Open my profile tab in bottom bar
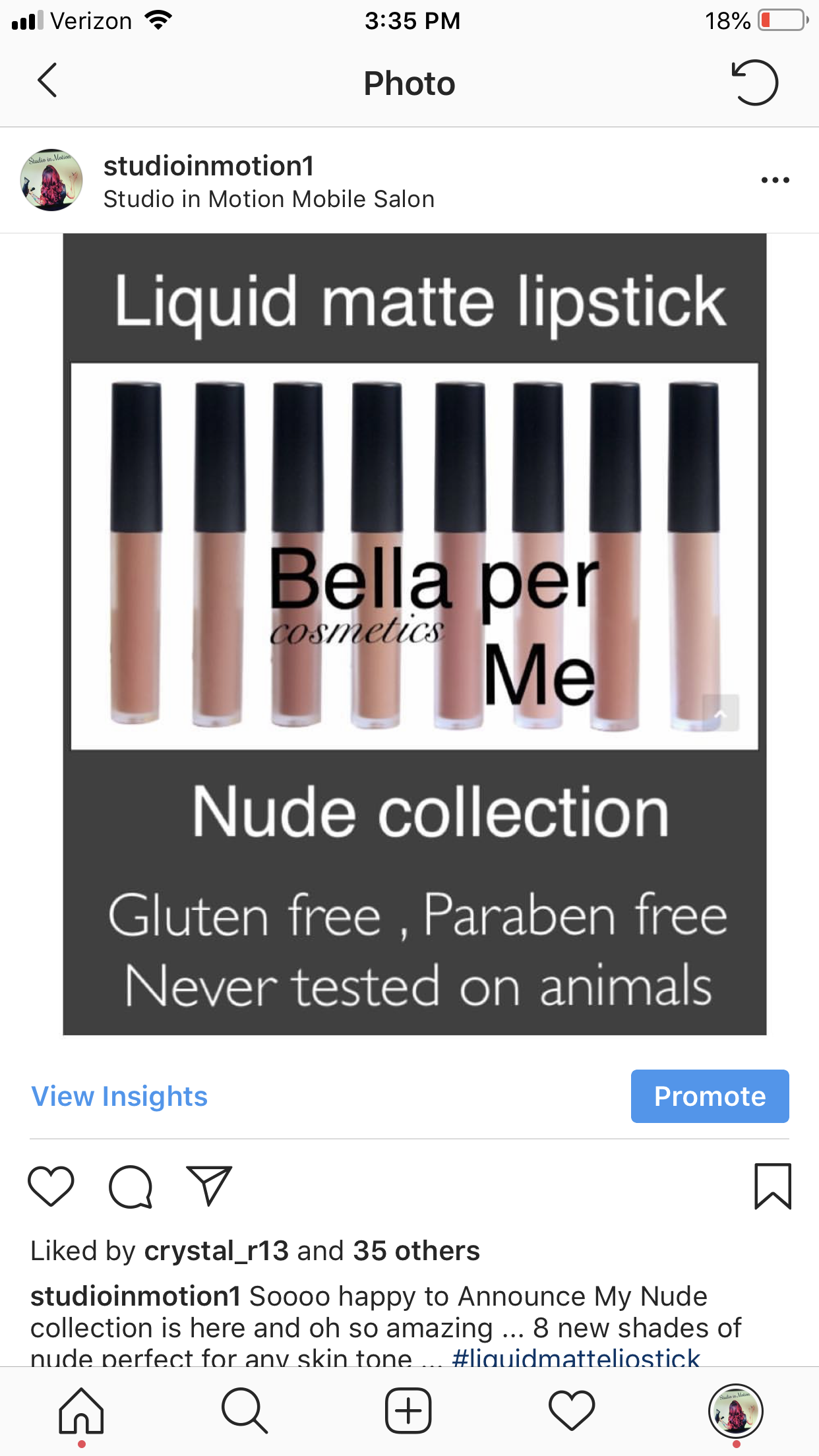The width and height of the screenshot is (819, 1456). click(x=735, y=1411)
